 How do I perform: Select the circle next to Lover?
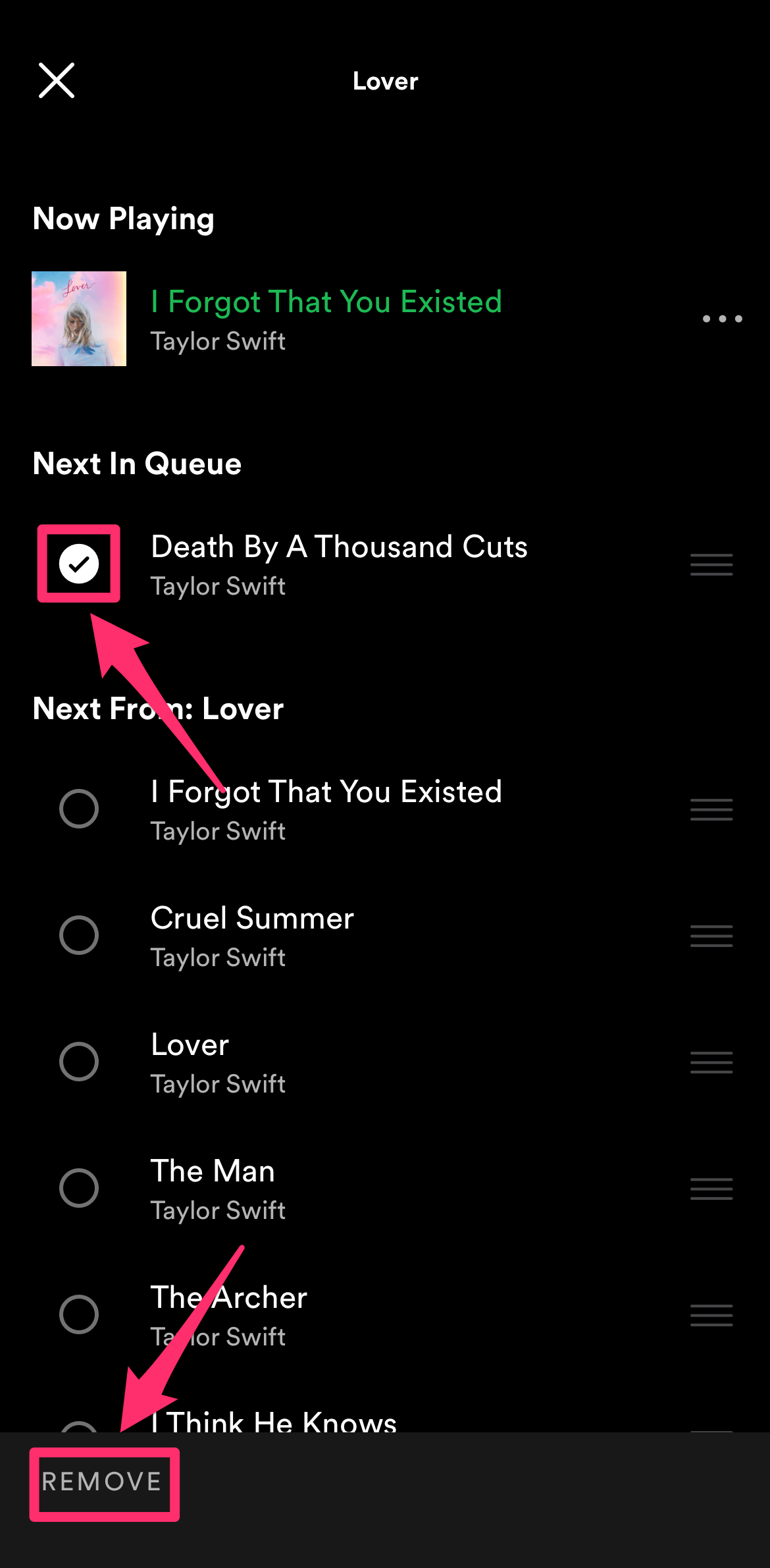pos(79,1062)
